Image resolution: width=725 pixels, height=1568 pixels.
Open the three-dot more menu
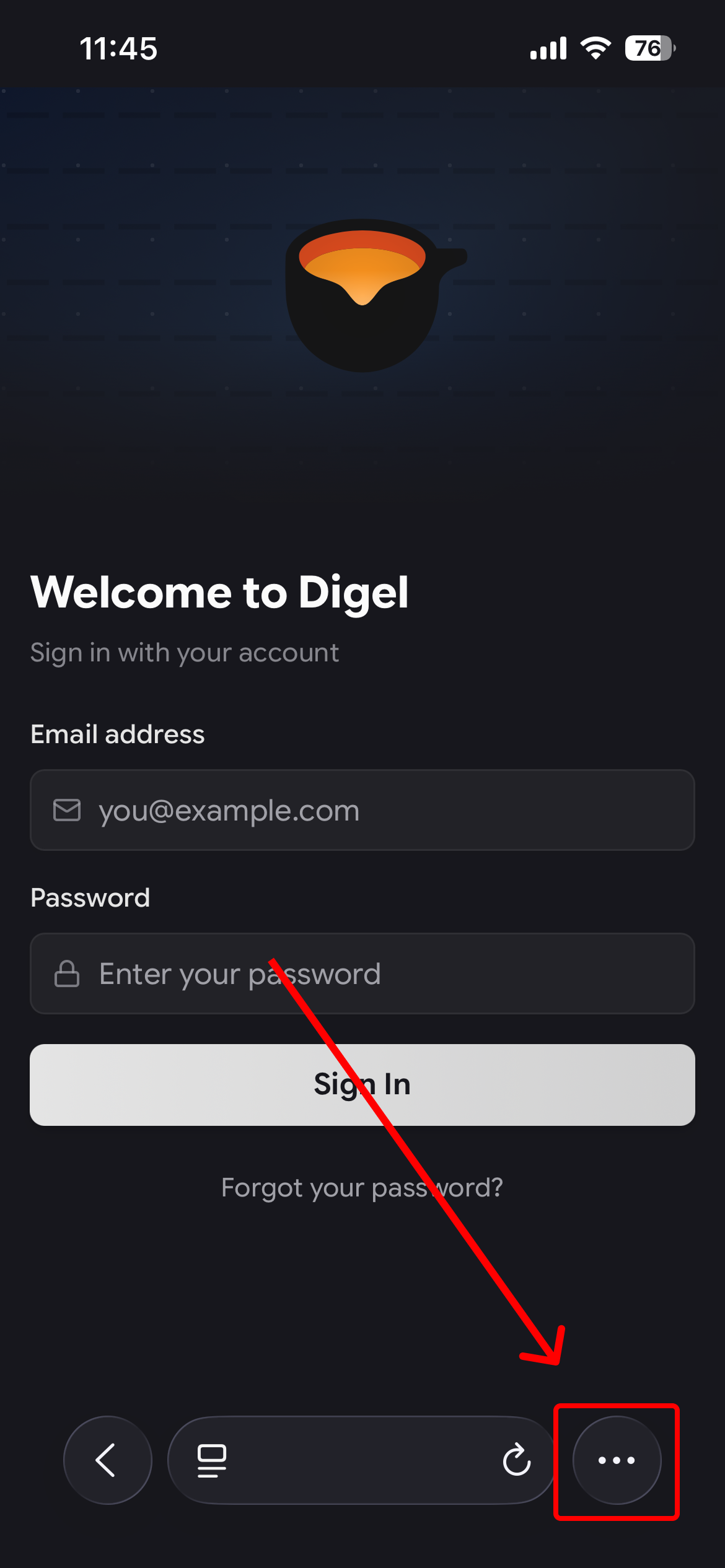pyautogui.click(x=617, y=1460)
